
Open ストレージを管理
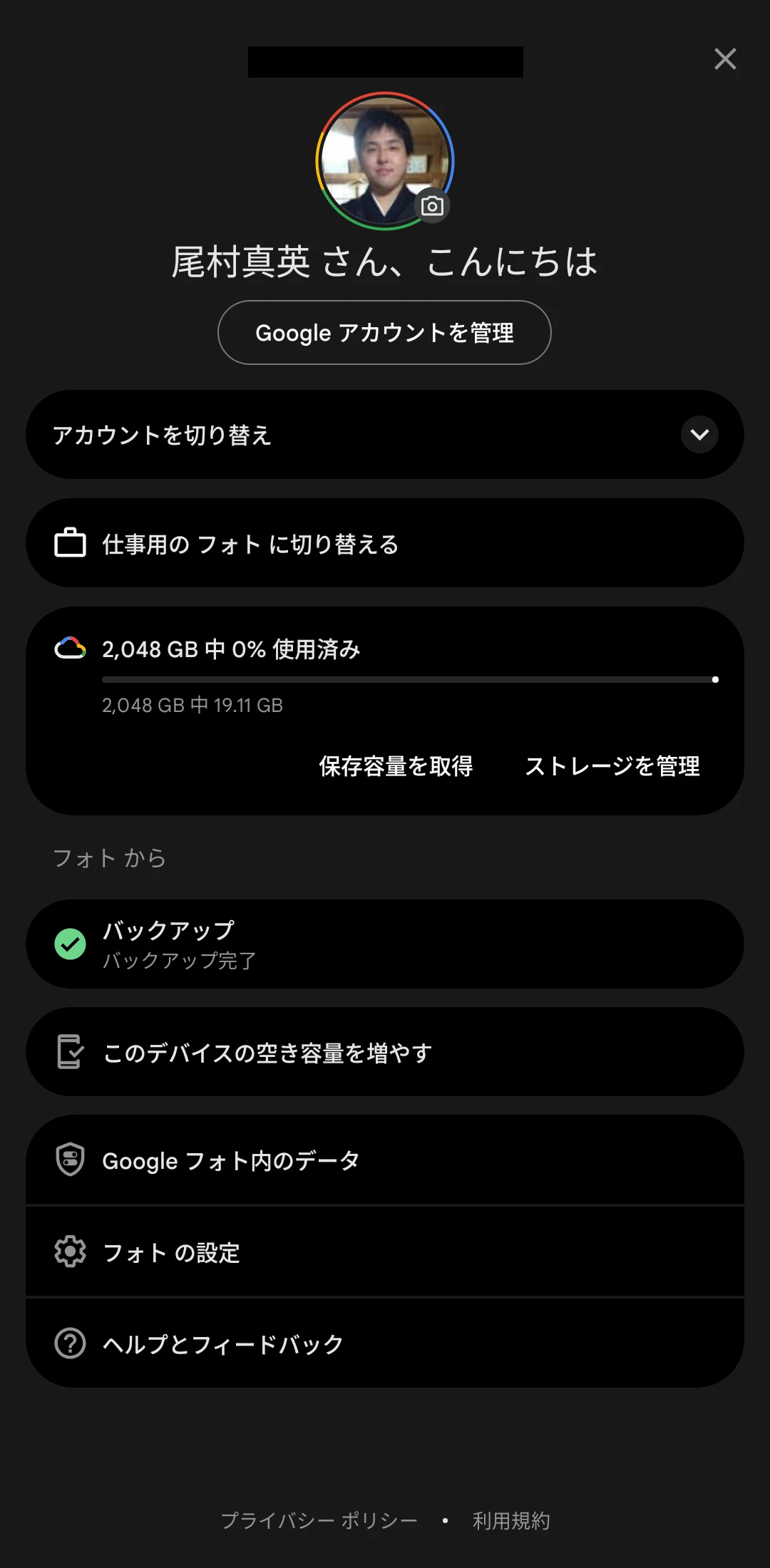[612, 766]
